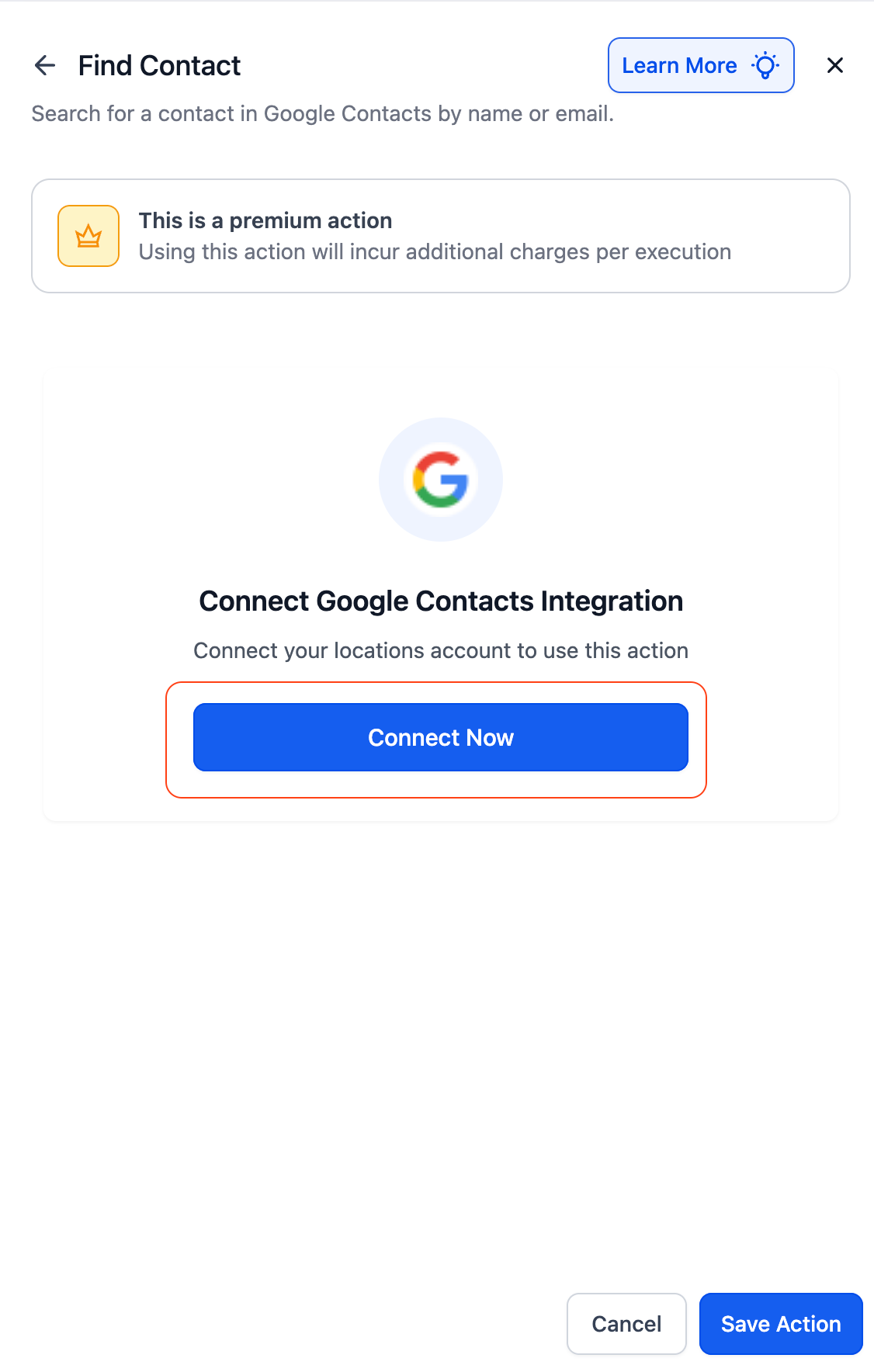This screenshot has width=874, height=1372.
Task: Tap Connect Now for Google Contacts
Action: pos(440,737)
